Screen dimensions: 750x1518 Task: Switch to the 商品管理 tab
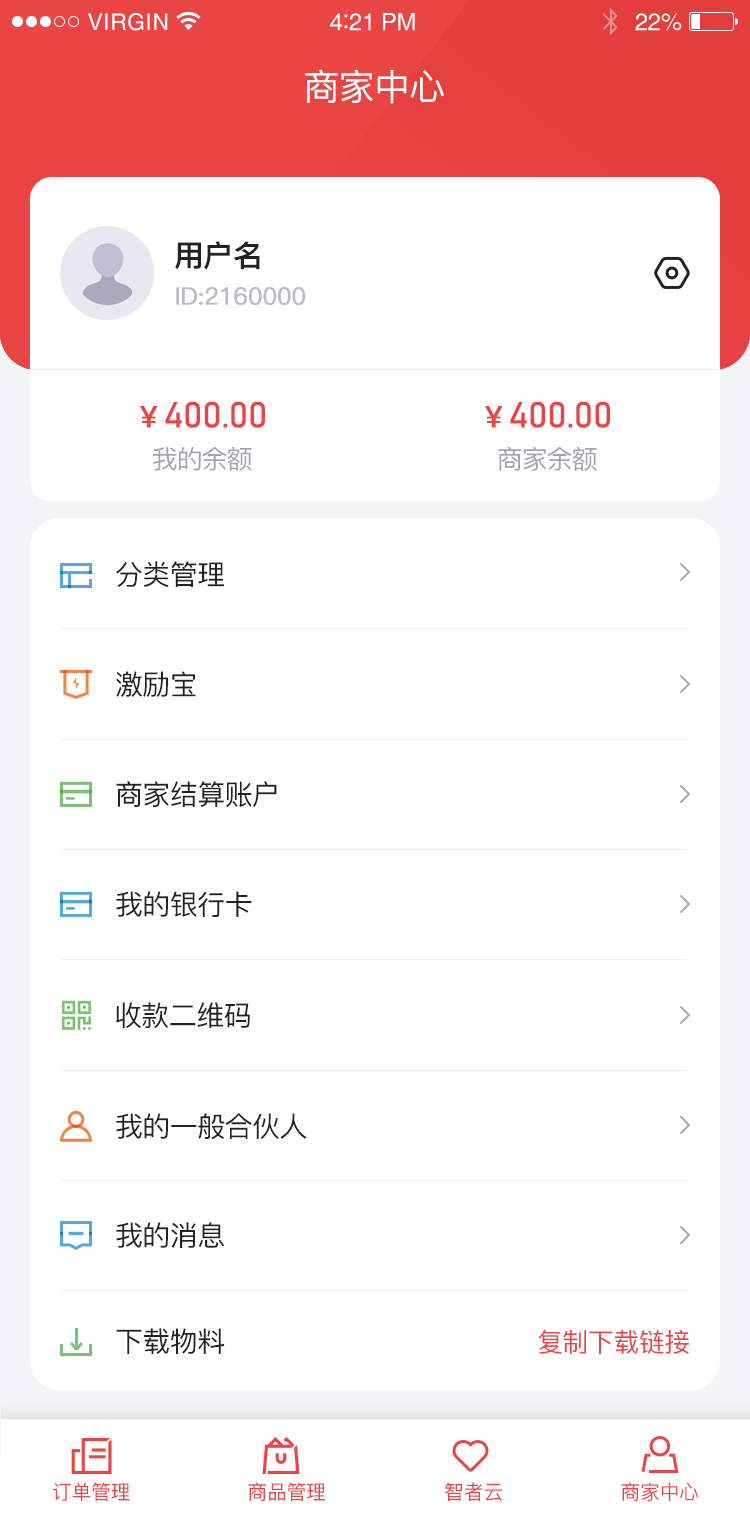tap(280, 1465)
